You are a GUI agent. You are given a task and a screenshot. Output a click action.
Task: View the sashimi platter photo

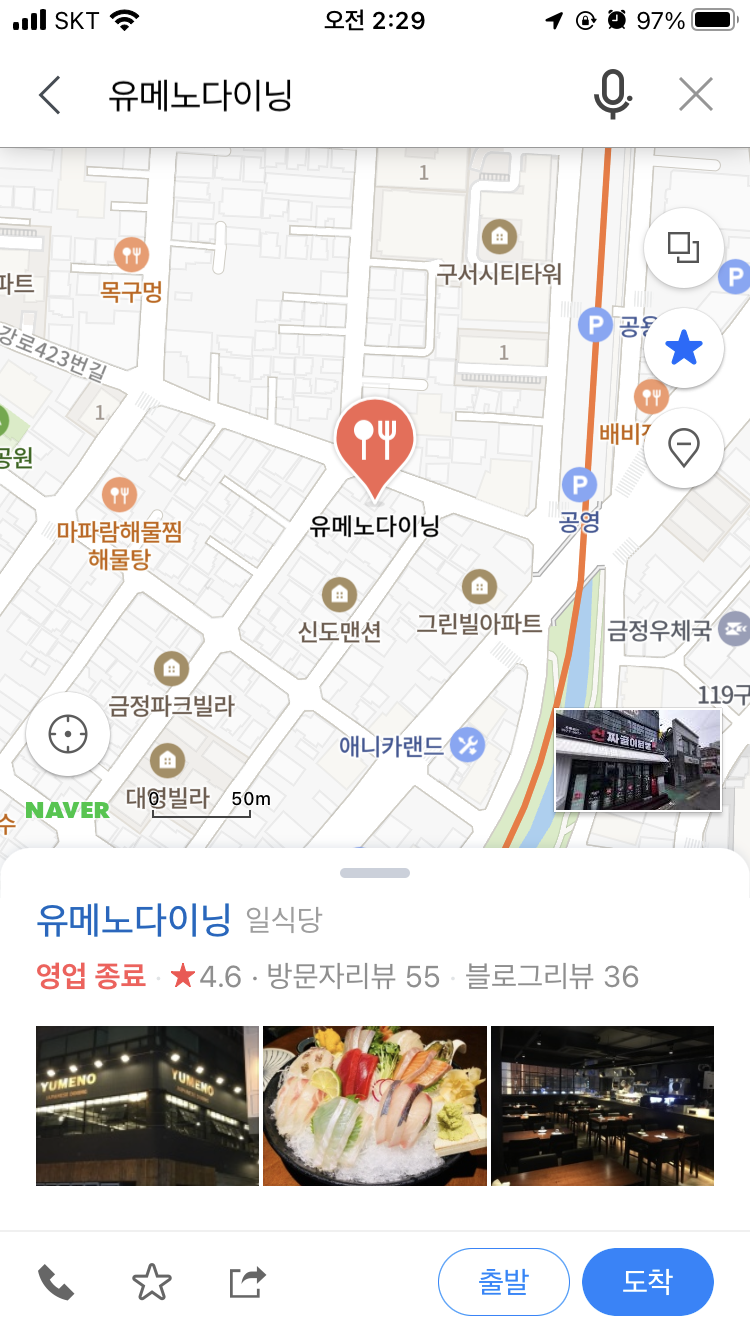click(x=375, y=1105)
